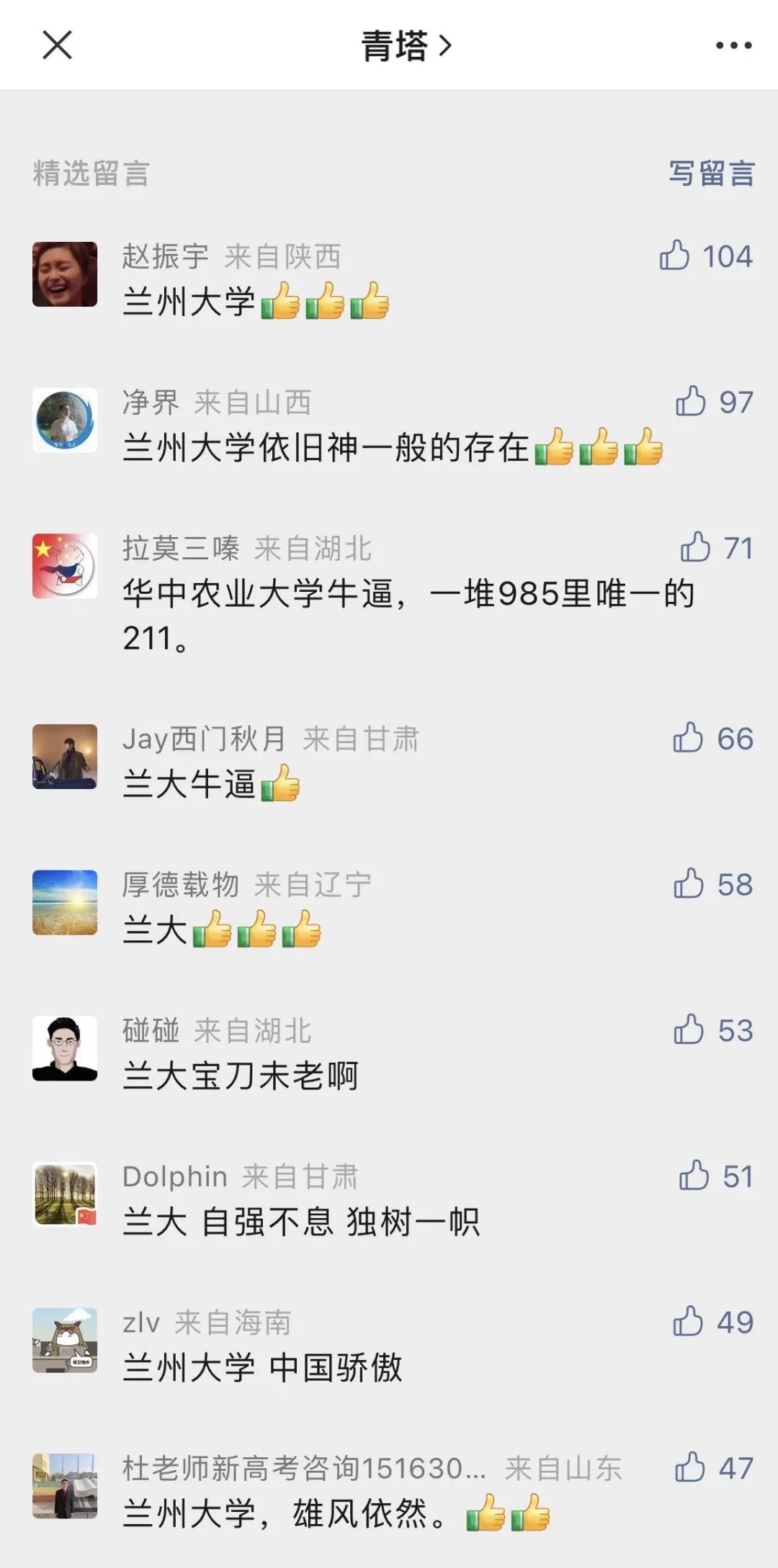Open the three-dot overflow menu

[x=733, y=45]
